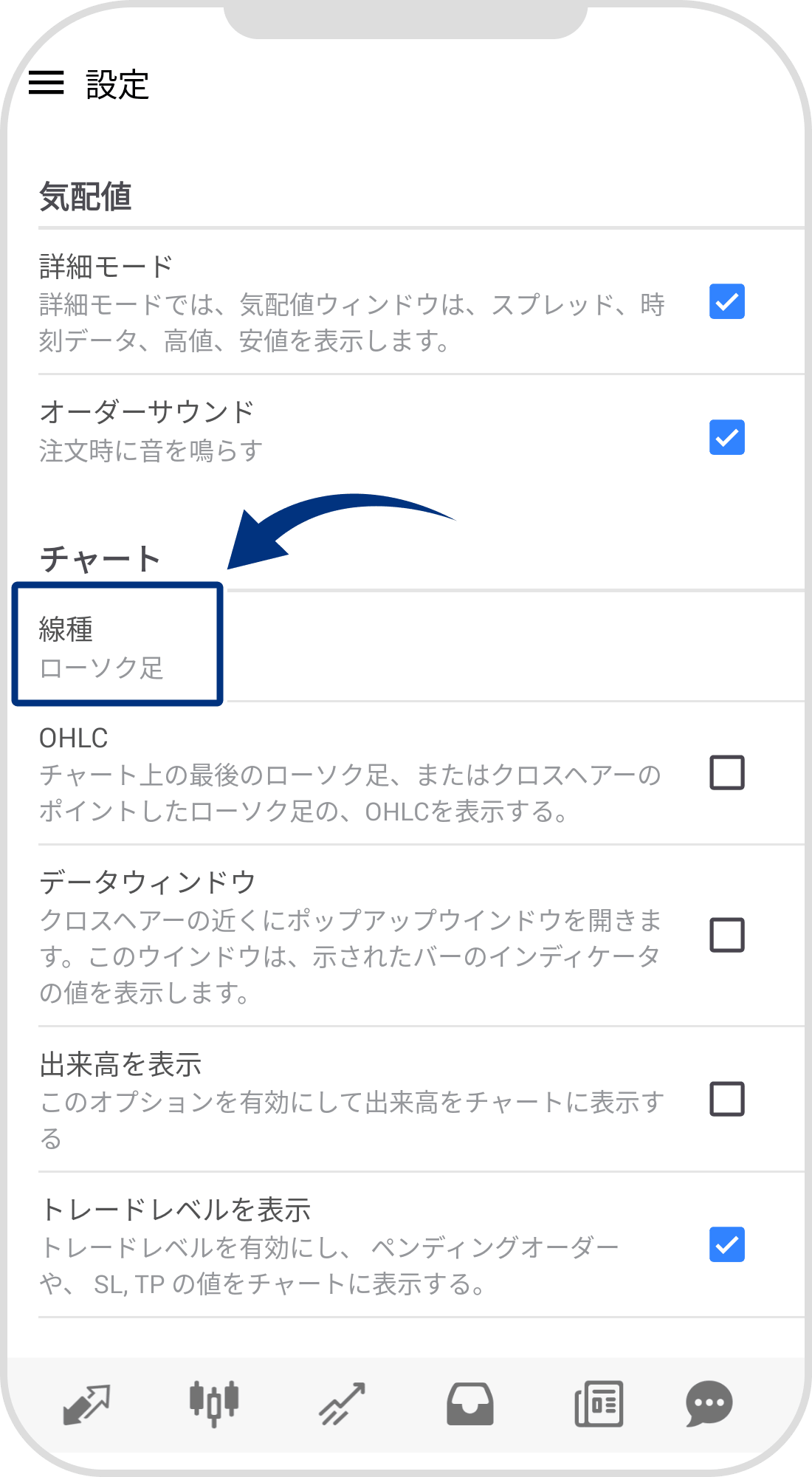Image resolution: width=812 pixels, height=1477 pixels.
Task: Open the OHLC settings row
Action: tap(332, 772)
